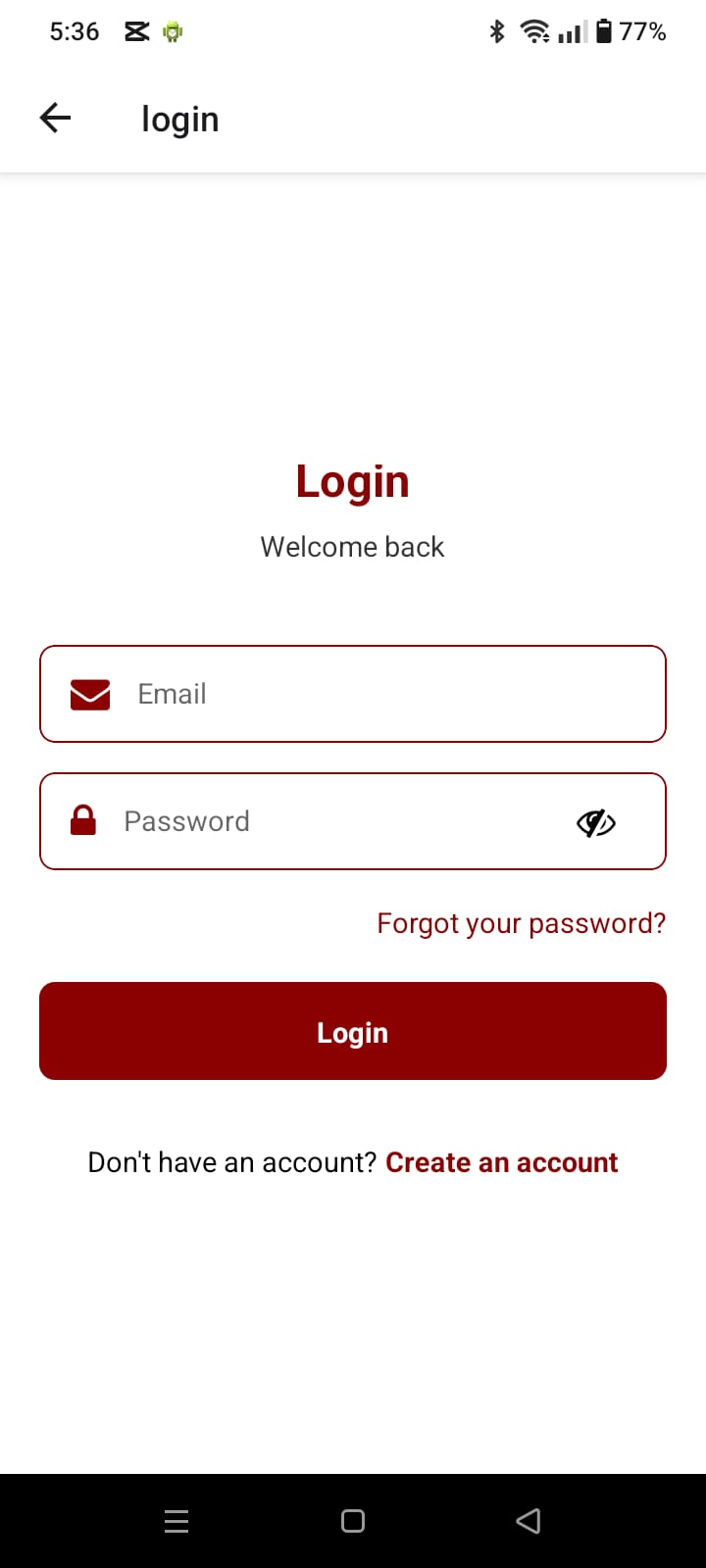Focus the Email field

pyautogui.click(x=373, y=694)
